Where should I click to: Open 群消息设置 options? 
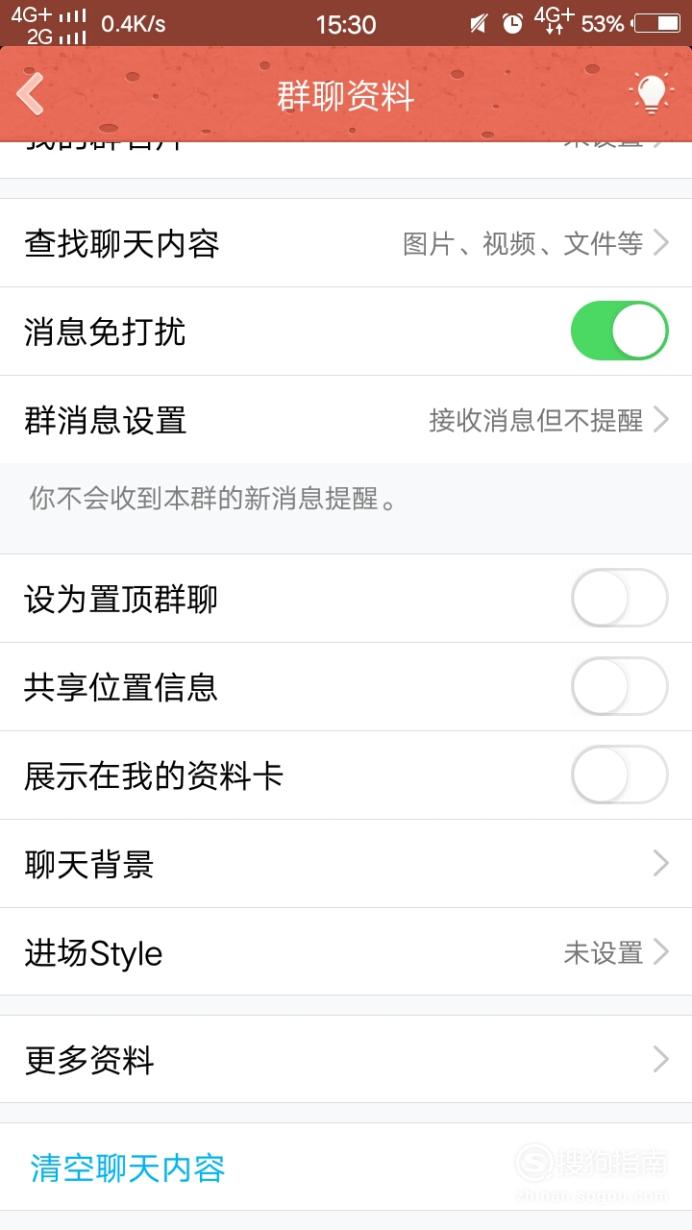(x=346, y=420)
